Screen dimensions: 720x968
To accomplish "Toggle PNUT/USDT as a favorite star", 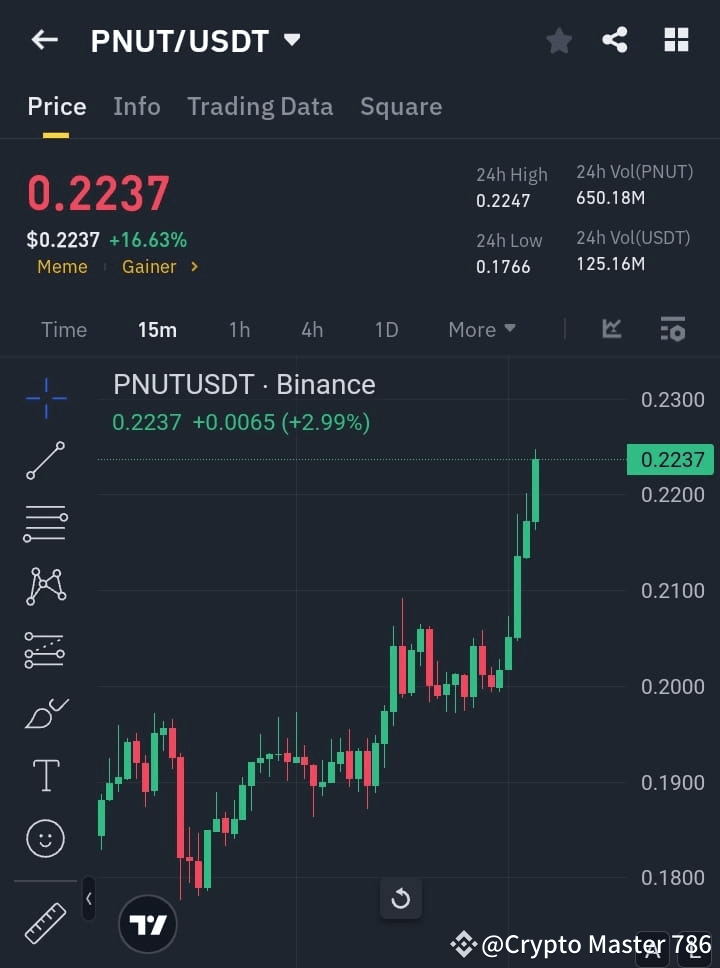I will point(558,40).
